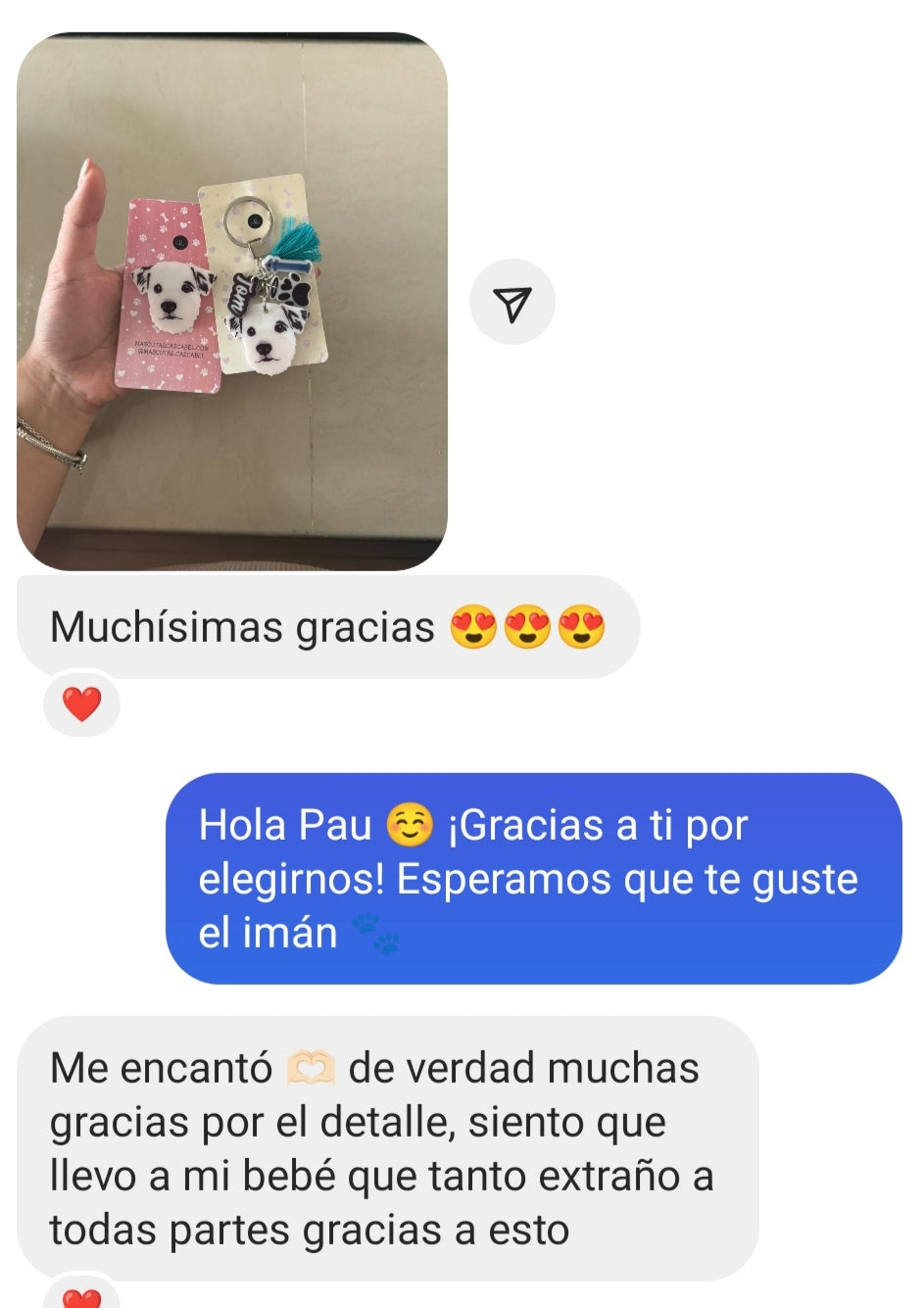Tap the heart reaction under Muchísimas gracias
Viewport: 924px width, 1308px height.
coord(82,704)
